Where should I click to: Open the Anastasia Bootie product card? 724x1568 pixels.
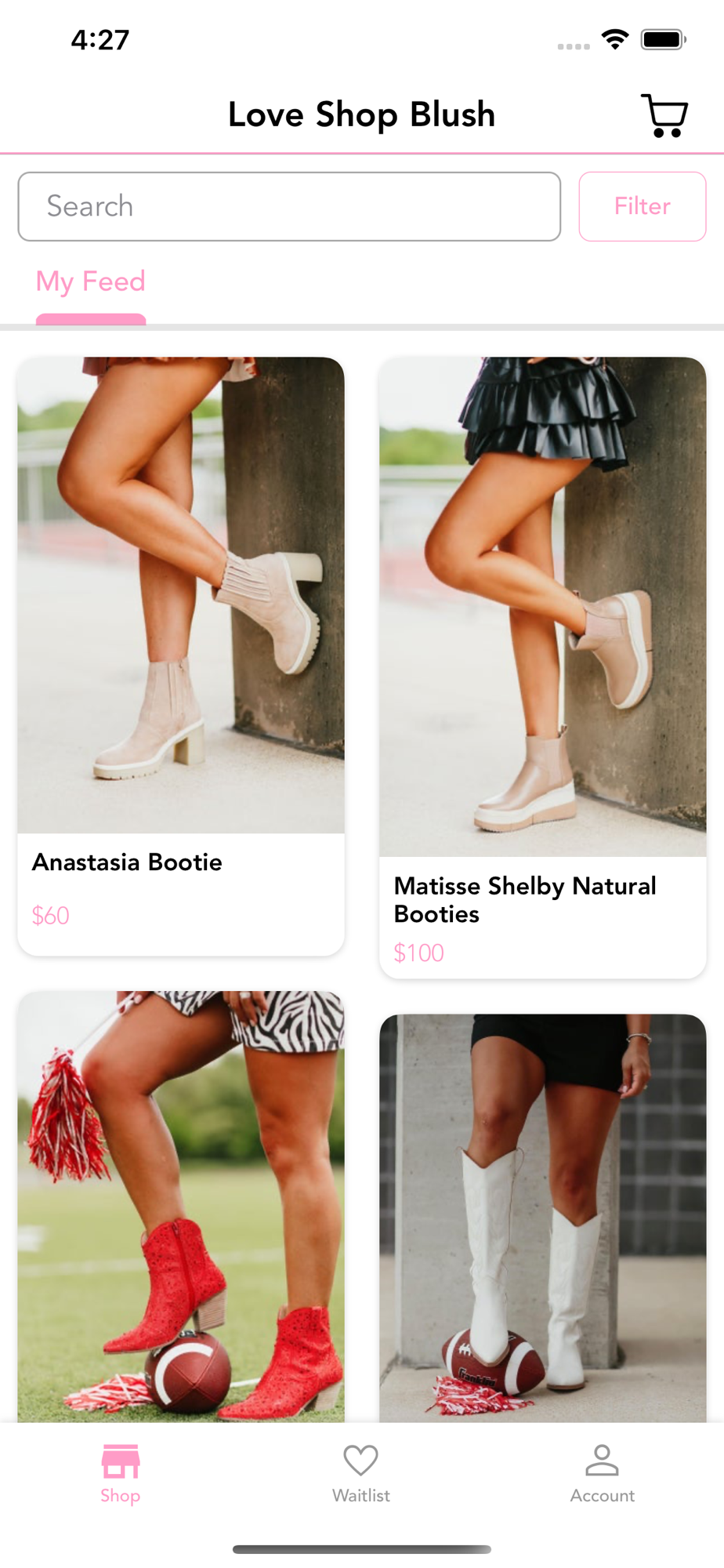click(x=181, y=655)
